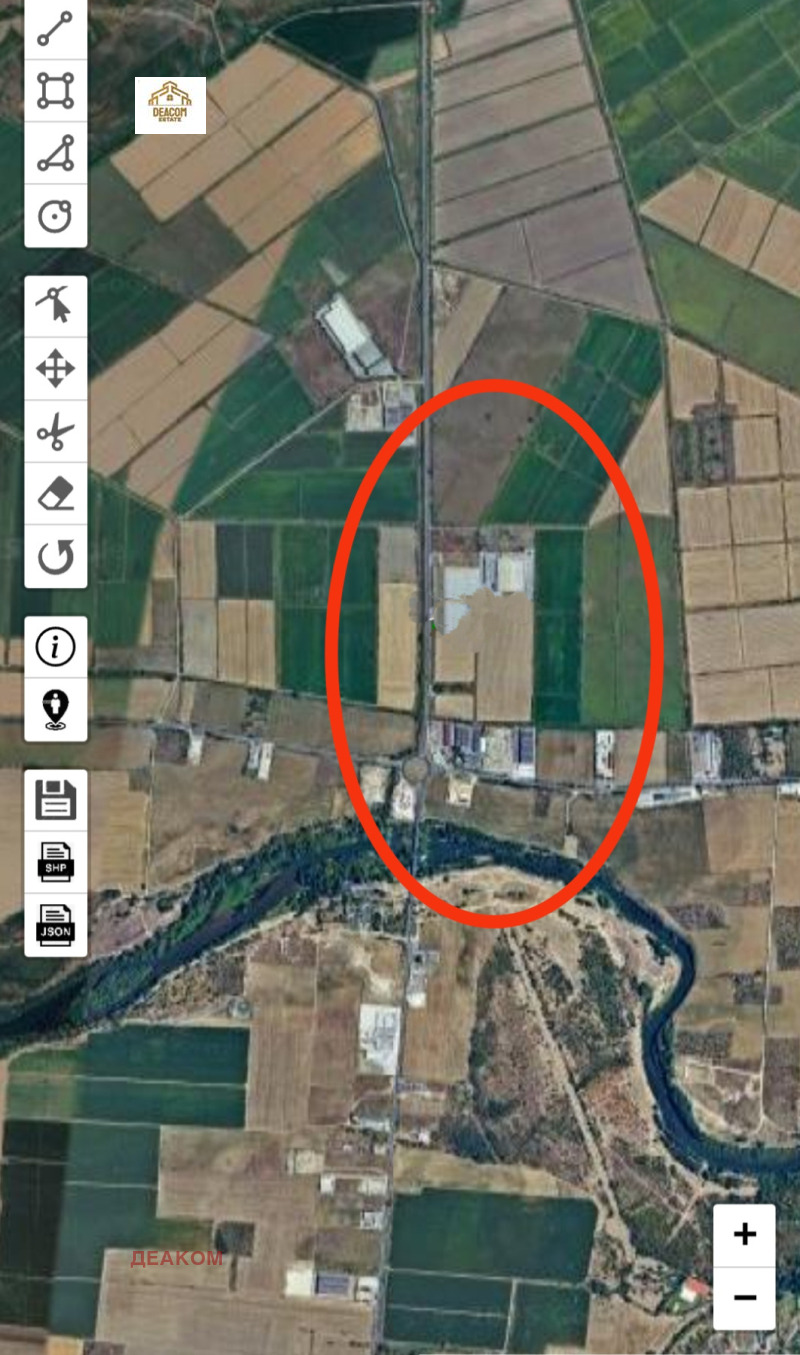This screenshot has width=800, height=1355.
Task: Save the drawing with the floppy icon
Action: pos(55,800)
